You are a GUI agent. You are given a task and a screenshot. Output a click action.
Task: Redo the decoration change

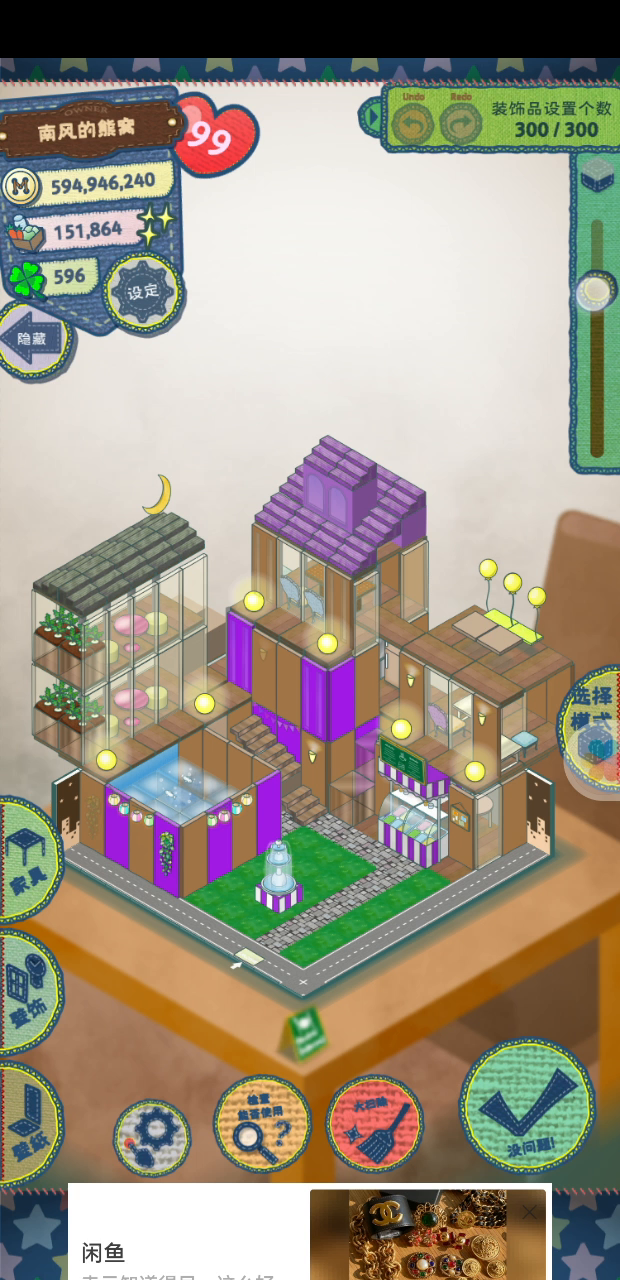(x=461, y=125)
